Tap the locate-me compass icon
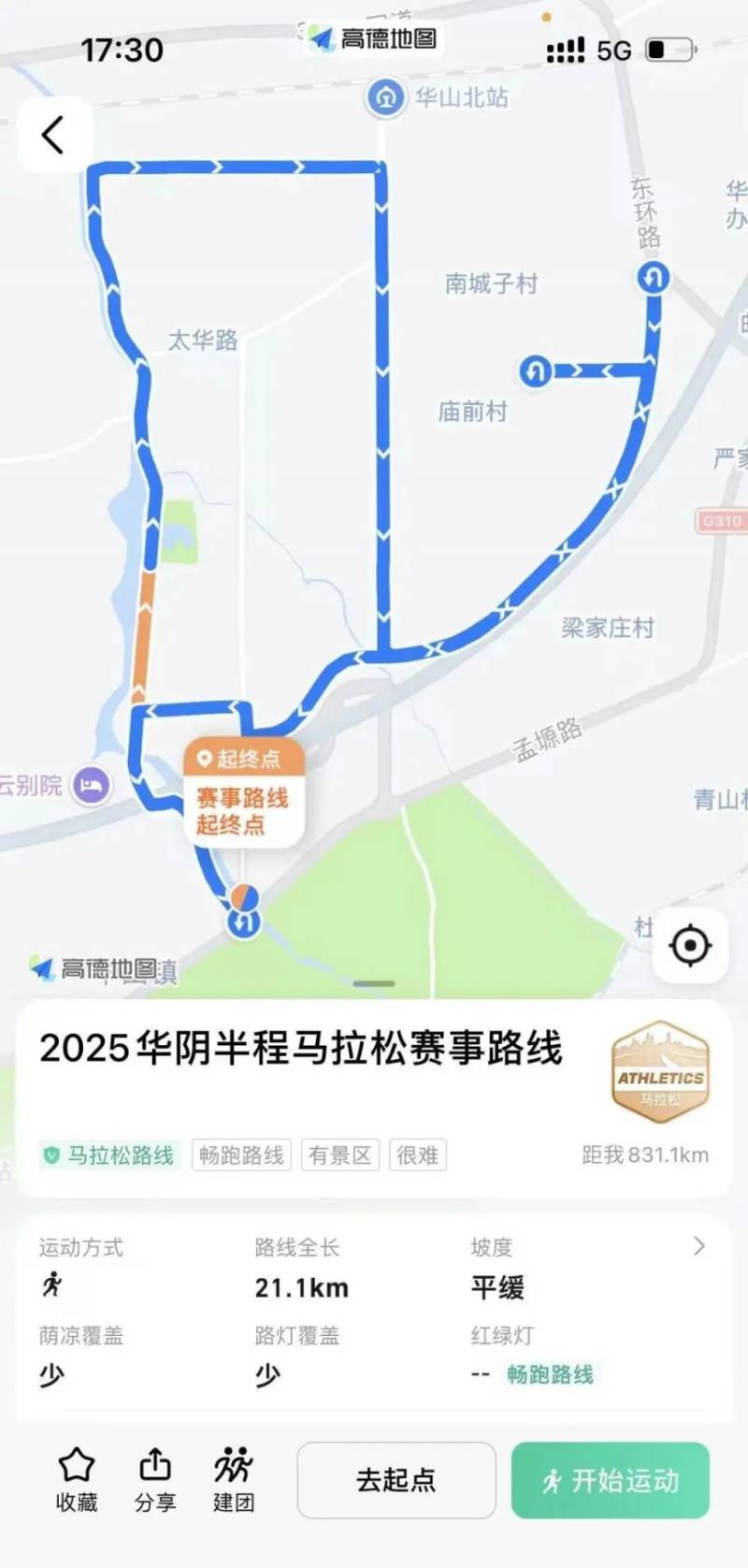The width and height of the screenshot is (748, 1568). tap(689, 946)
